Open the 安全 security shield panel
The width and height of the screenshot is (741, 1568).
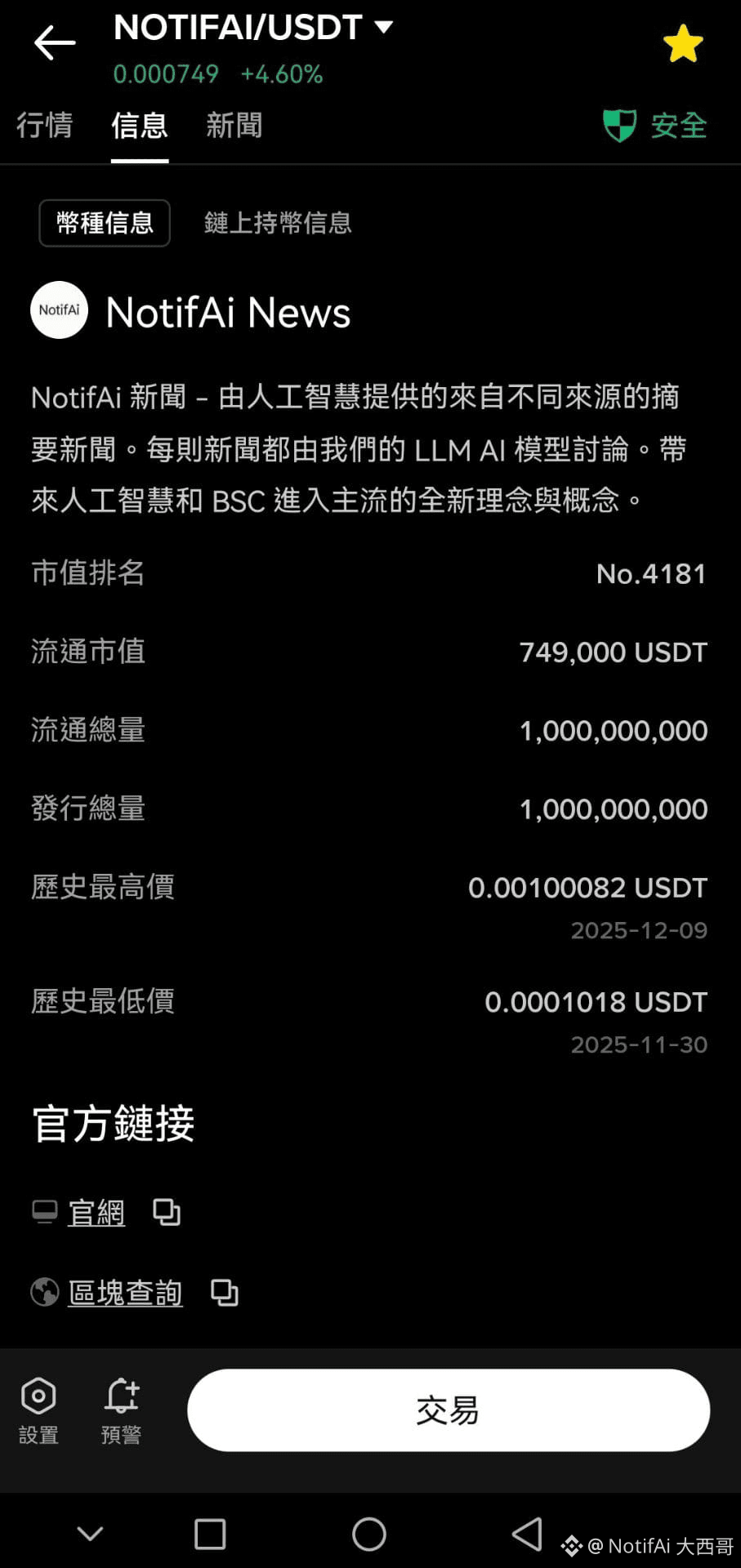654,126
